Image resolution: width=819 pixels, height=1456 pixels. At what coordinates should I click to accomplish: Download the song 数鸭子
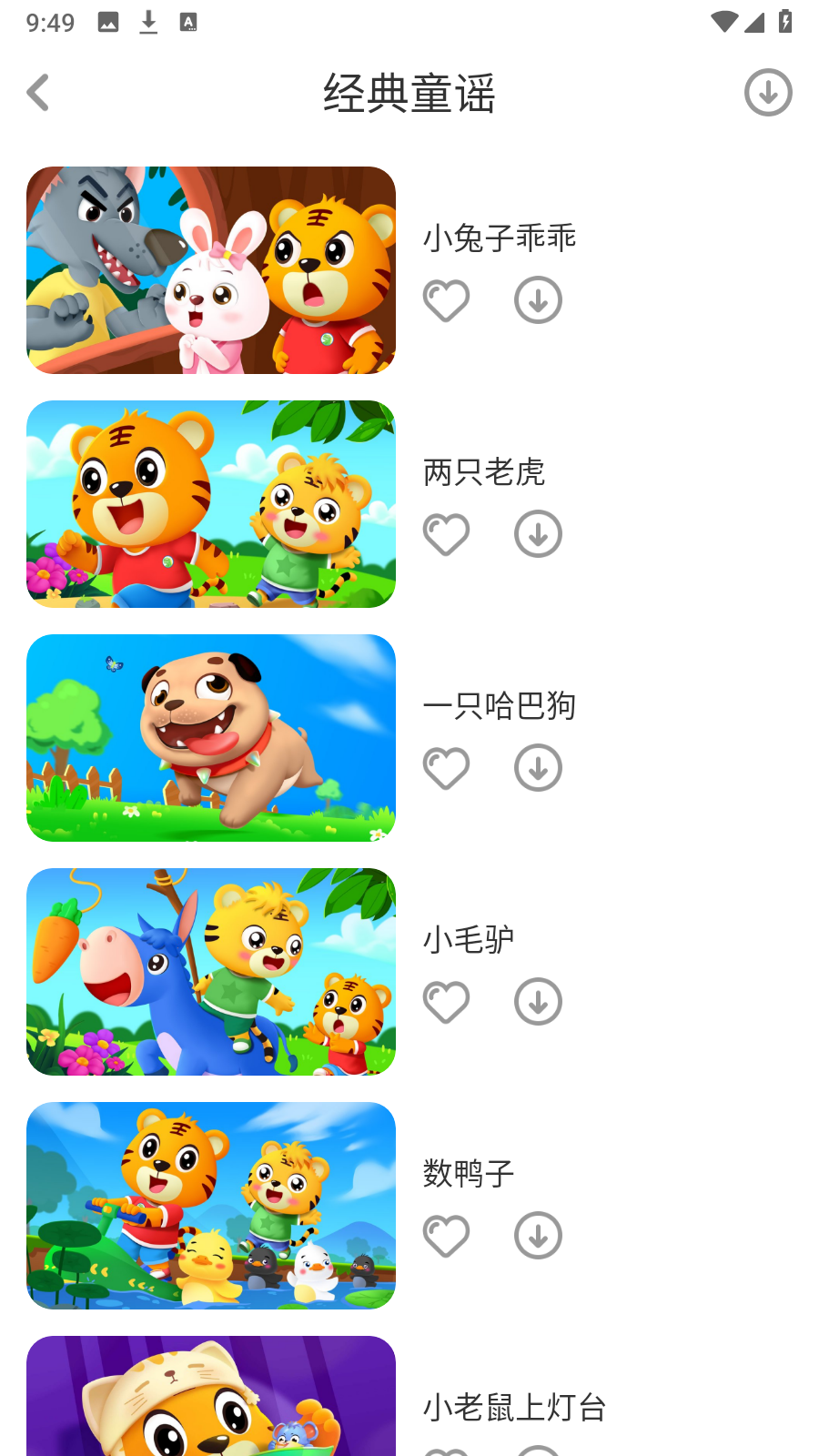click(x=538, y=1236)
